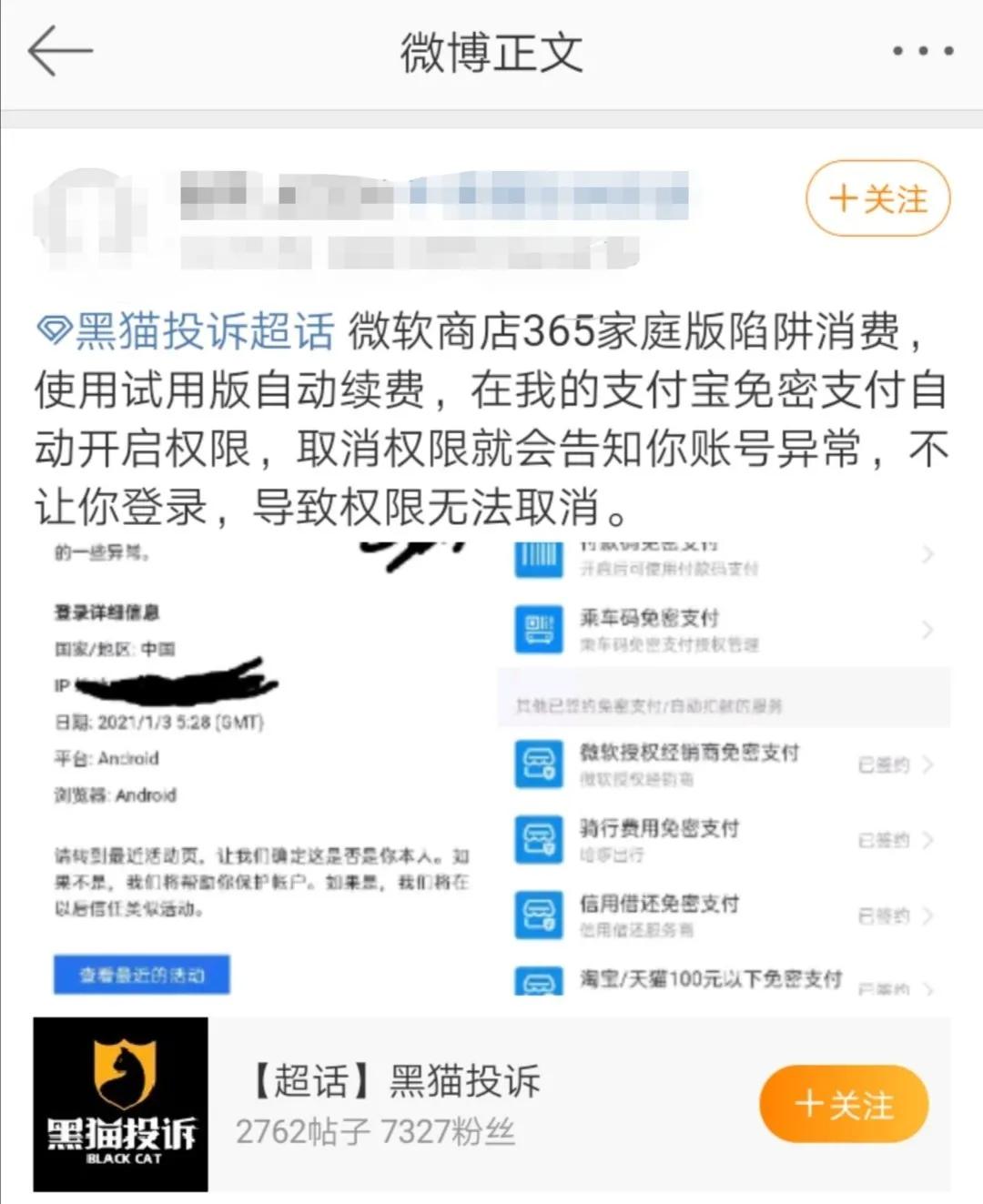This screenshot has width=983, height=1204.
Task: Select the 骑行费用免密支付 service icon
Action: point(539,840)
